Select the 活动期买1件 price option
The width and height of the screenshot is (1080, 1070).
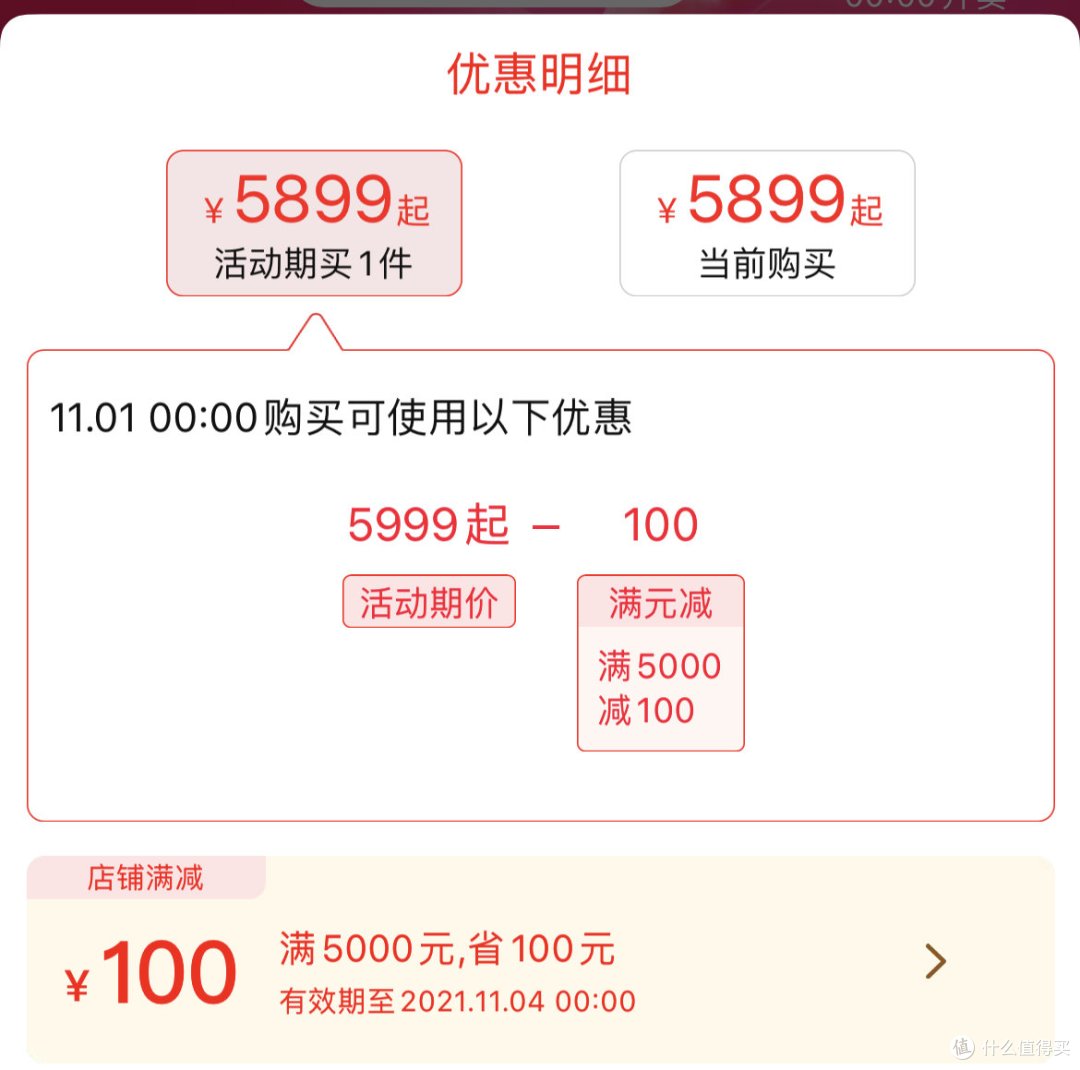pyautogui.click(x=314, y=223)
